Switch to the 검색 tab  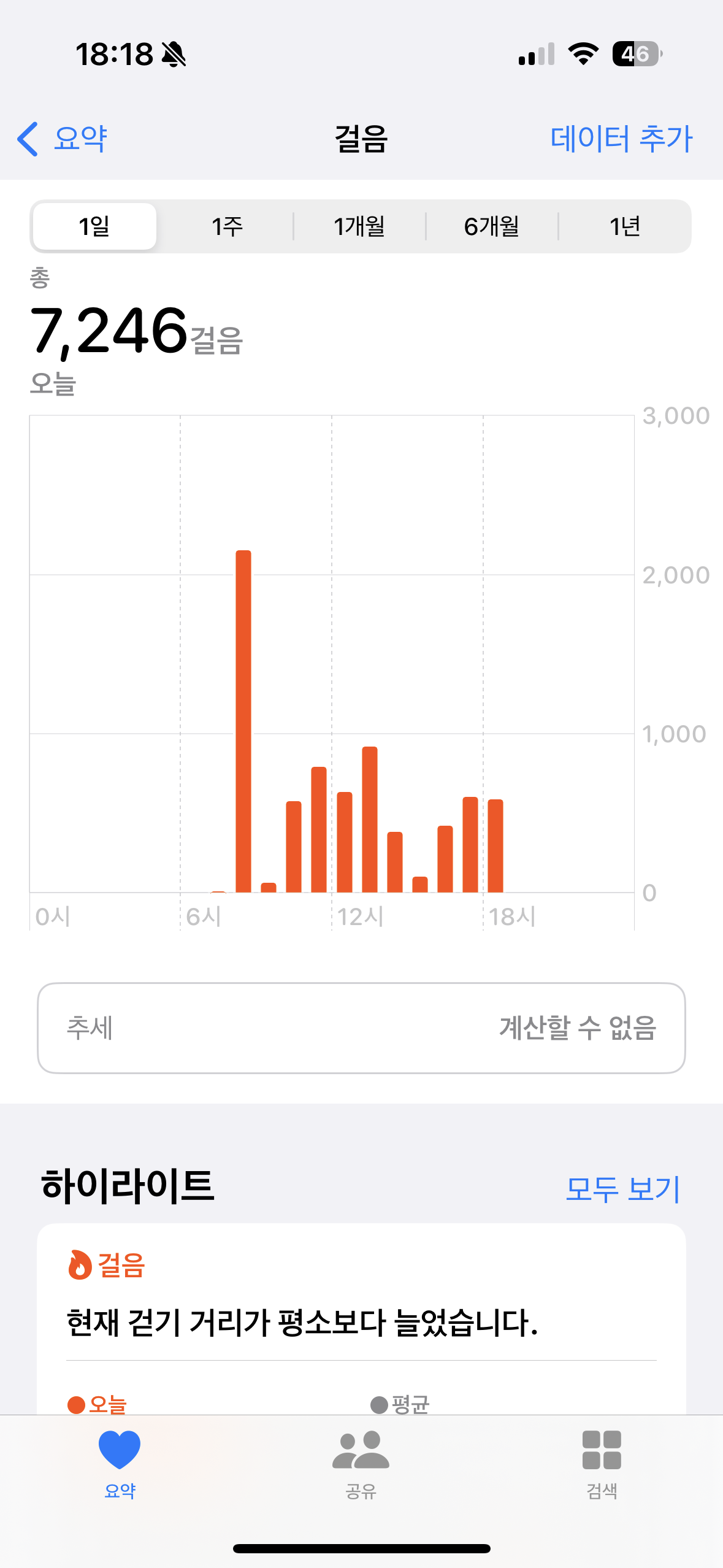[602, 1463]
